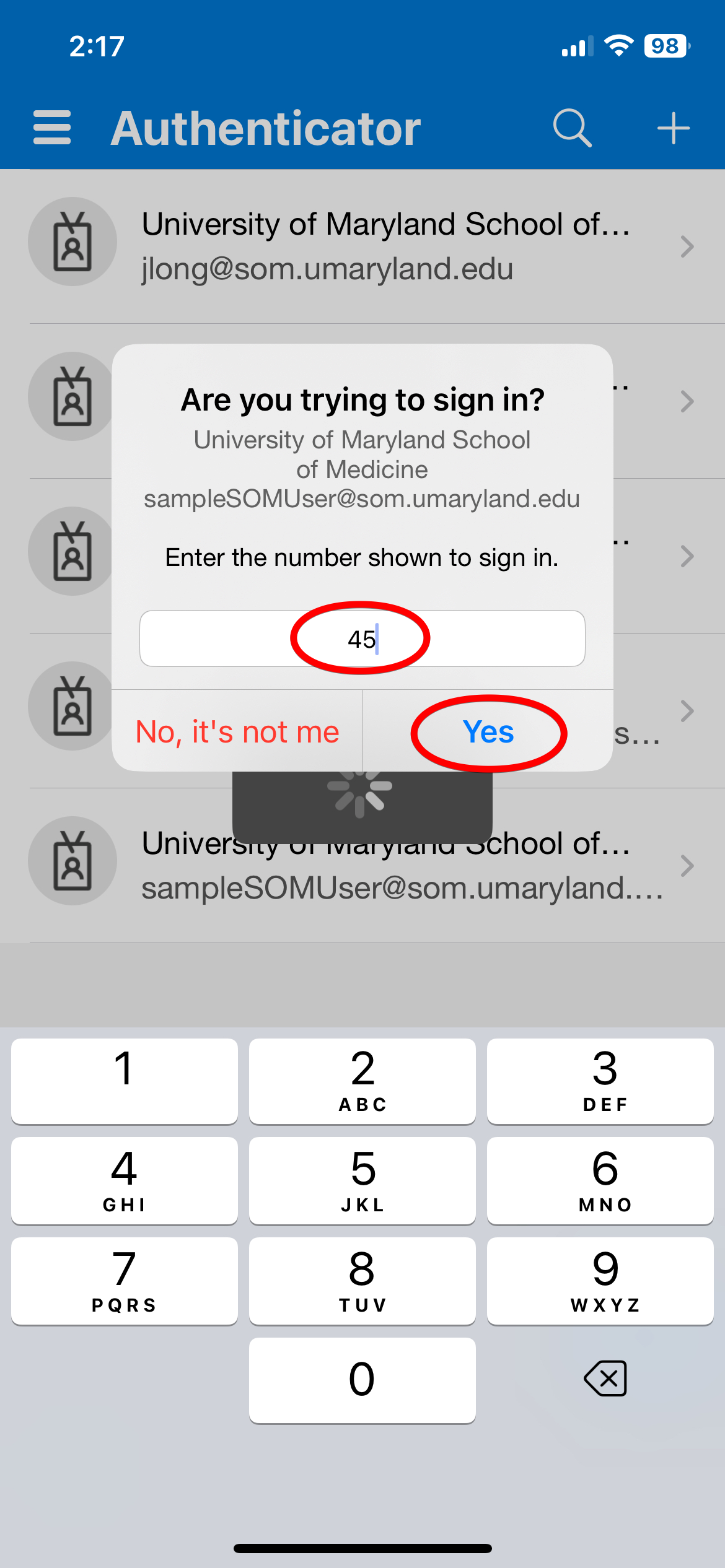
Task: Type digit 4 on the keypad
Action: tap(125, 1180)
